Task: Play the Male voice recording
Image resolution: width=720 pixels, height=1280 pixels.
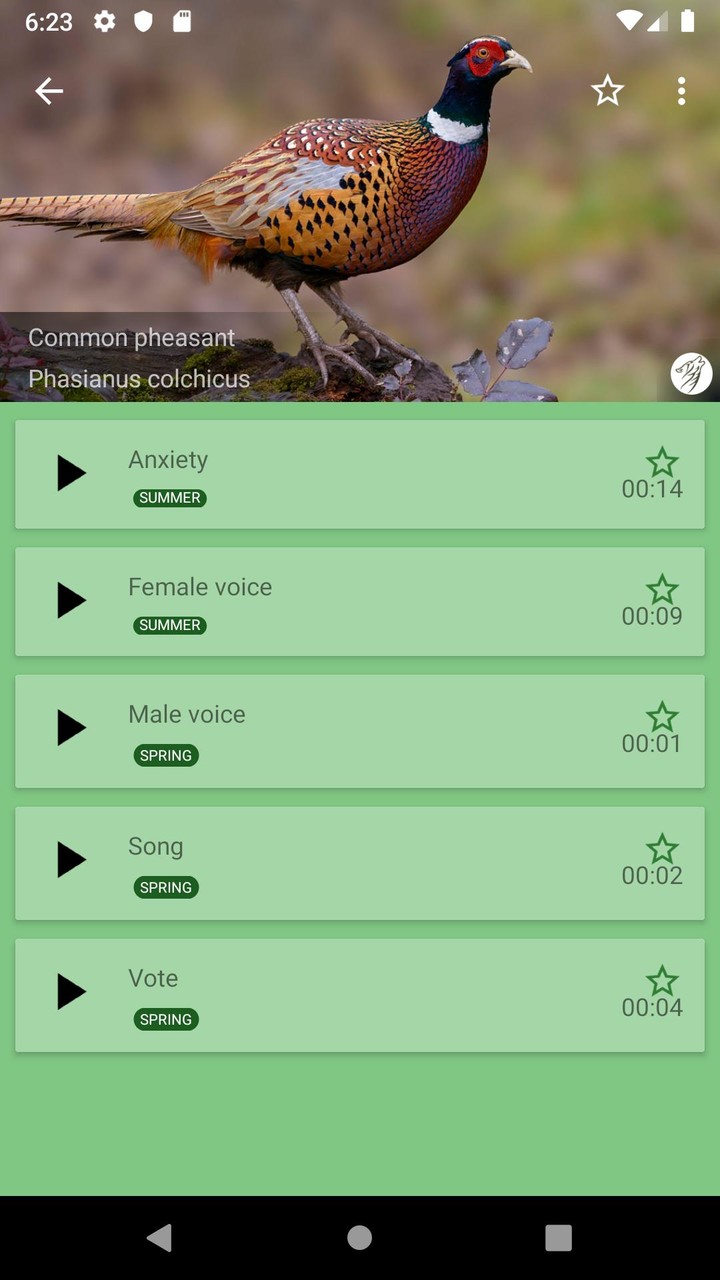Action: 71,728
